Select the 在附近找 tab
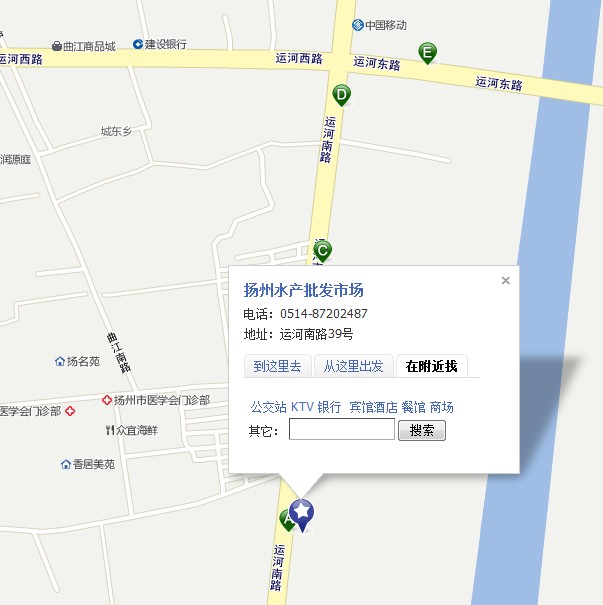The image size is (603, 605). [x=431, y=366]
